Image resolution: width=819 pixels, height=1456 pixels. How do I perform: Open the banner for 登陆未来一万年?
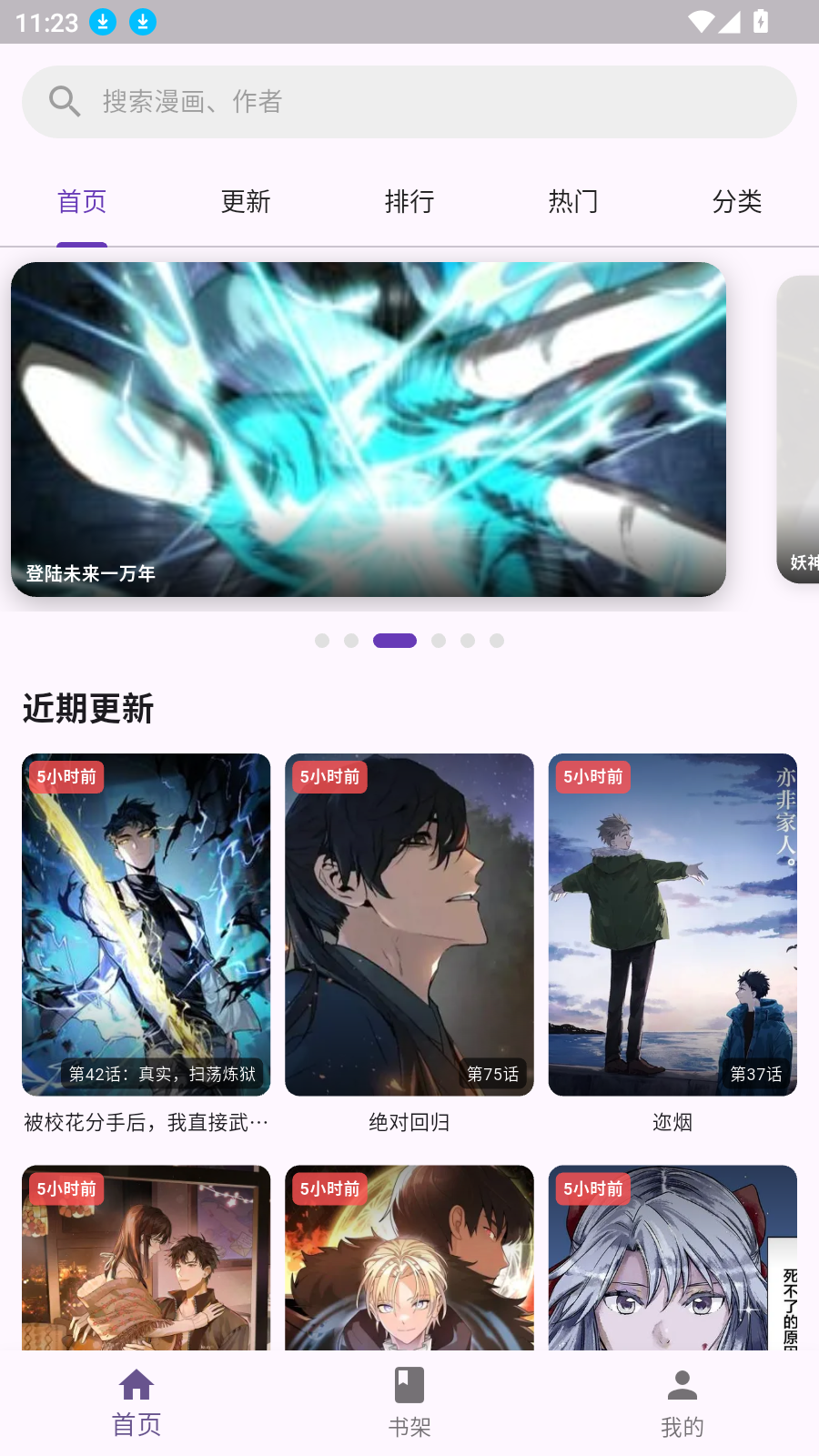[x=369, y=430]
